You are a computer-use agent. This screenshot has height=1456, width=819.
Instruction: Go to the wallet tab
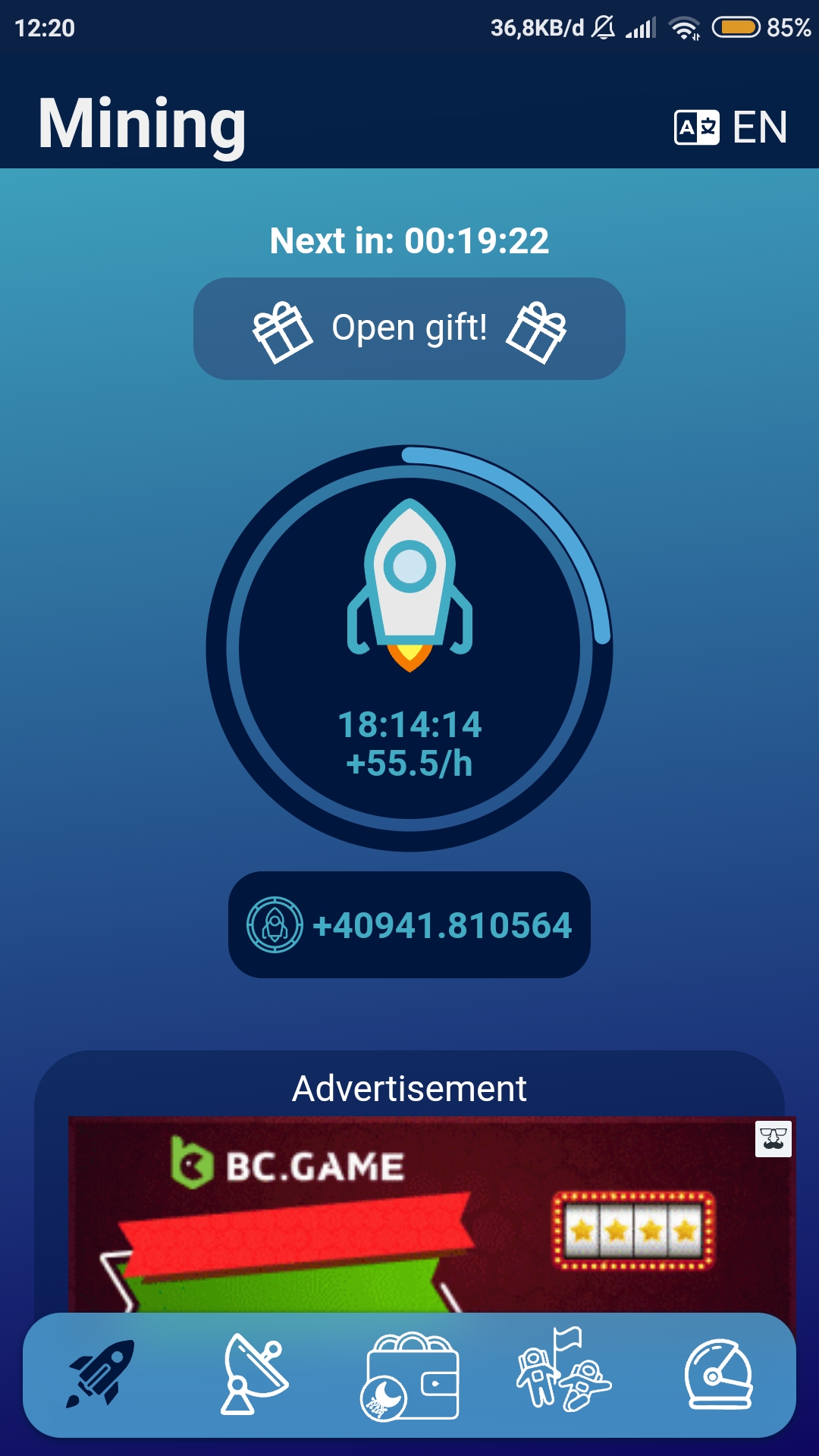point(409,1376)
